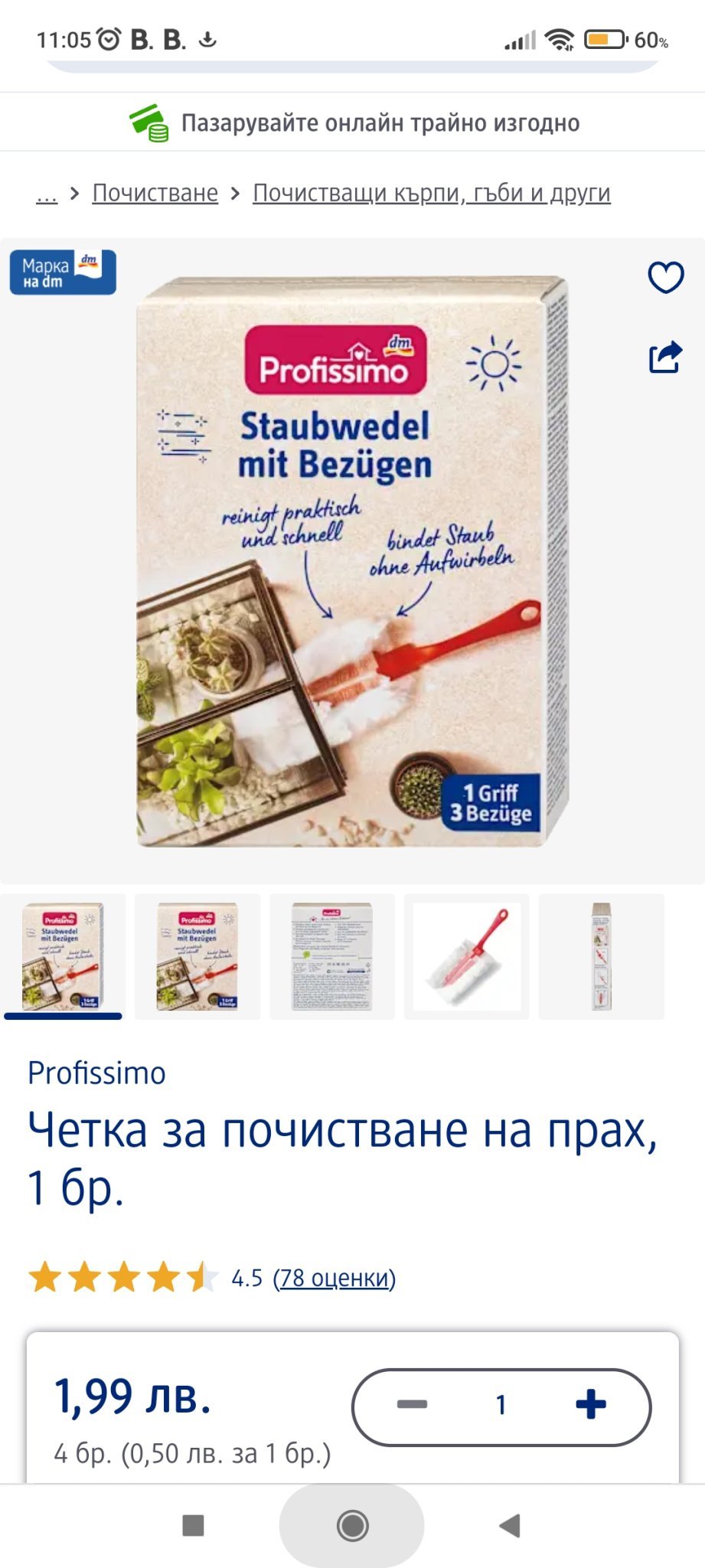The height and width of the screenshot is (1568, 705).
Task: View the package side view thumbnail
Action: point(601,956)
